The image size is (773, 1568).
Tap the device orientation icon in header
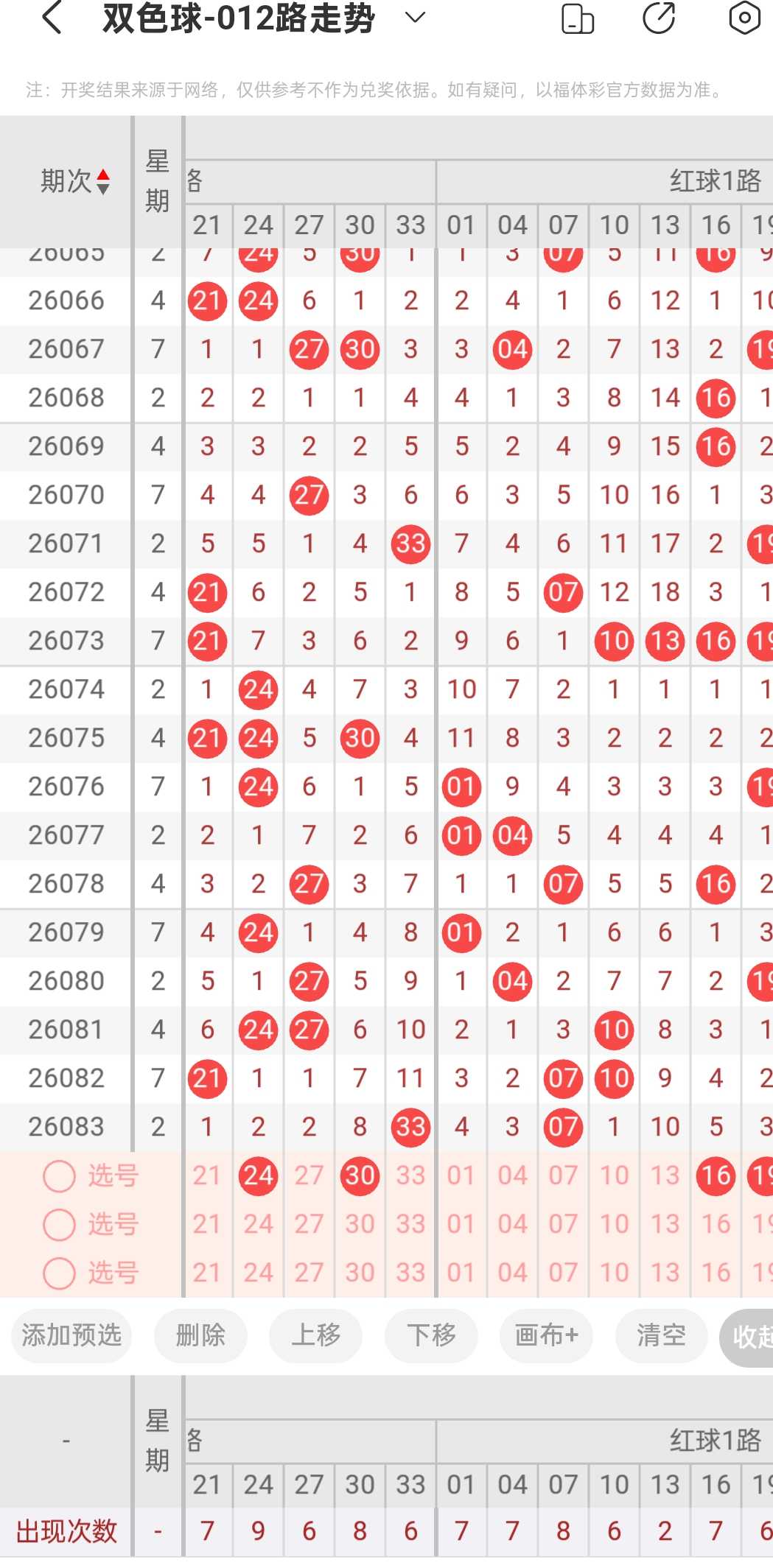[578, 19]
